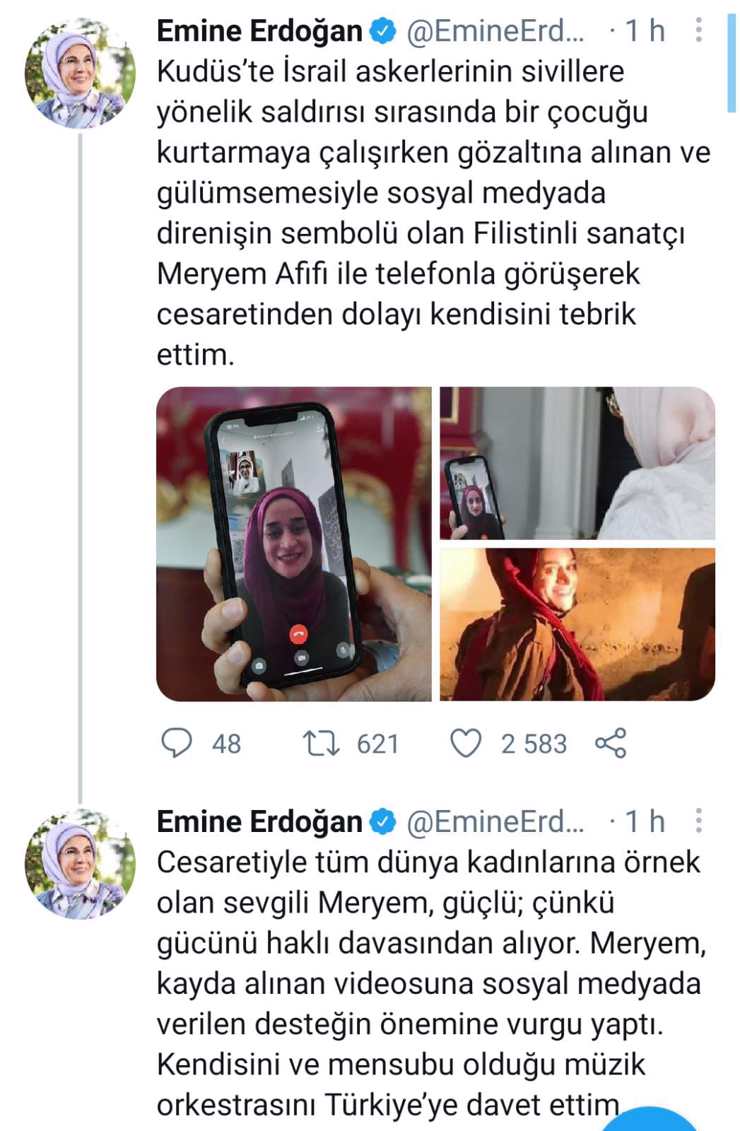View the bottom-right photo of smiling woman

pos(577,623)
